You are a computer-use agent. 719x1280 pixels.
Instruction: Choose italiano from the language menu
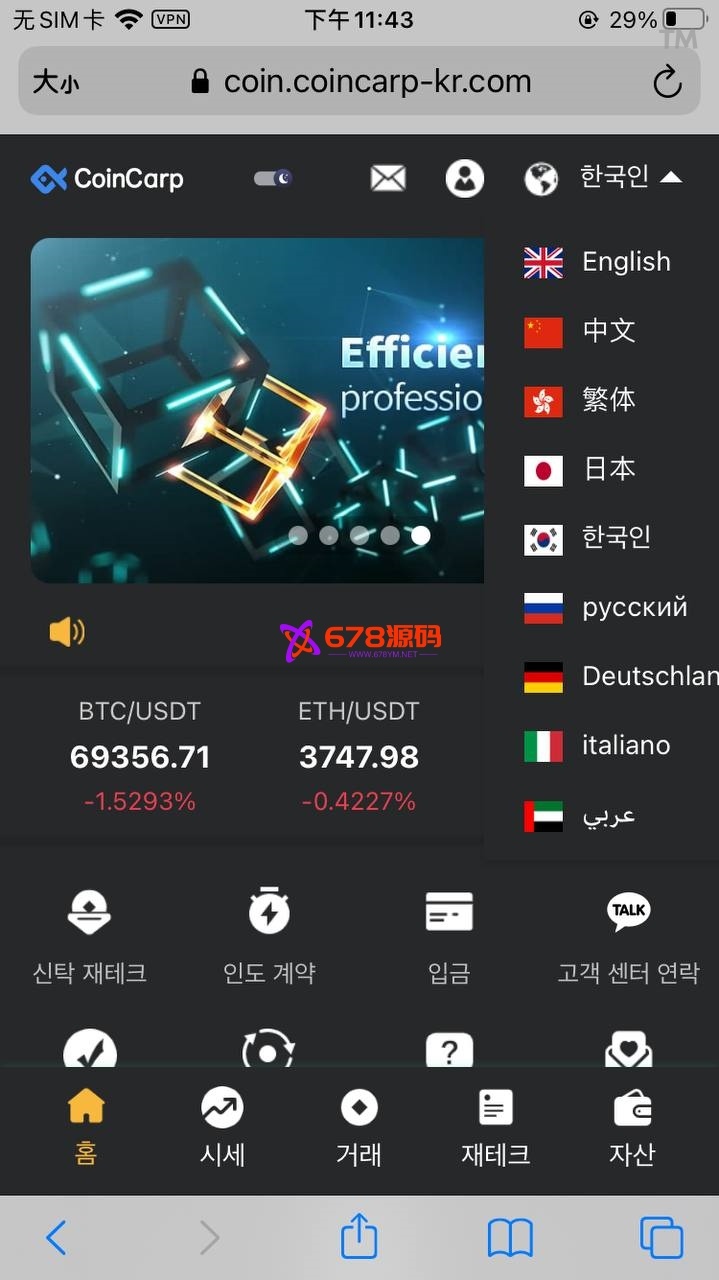pos(626,745)
